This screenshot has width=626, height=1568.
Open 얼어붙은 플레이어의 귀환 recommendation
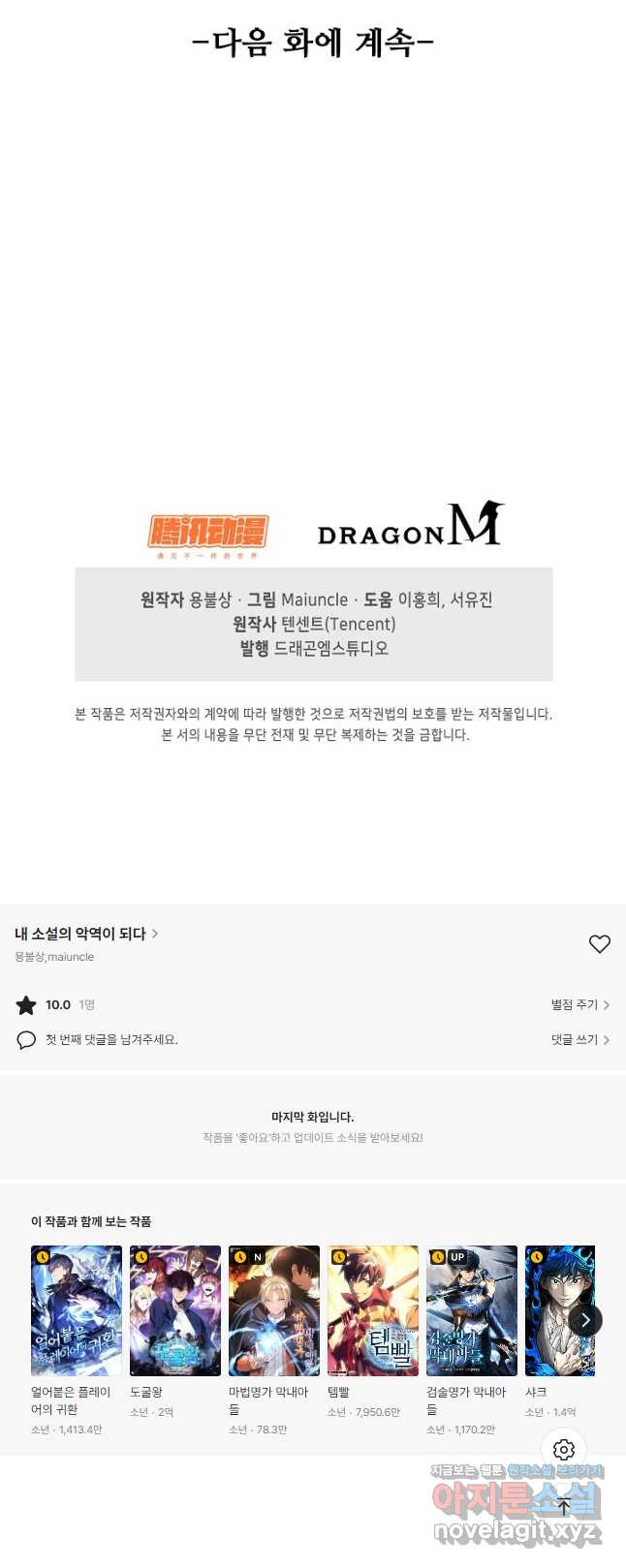coord(77,1310)
